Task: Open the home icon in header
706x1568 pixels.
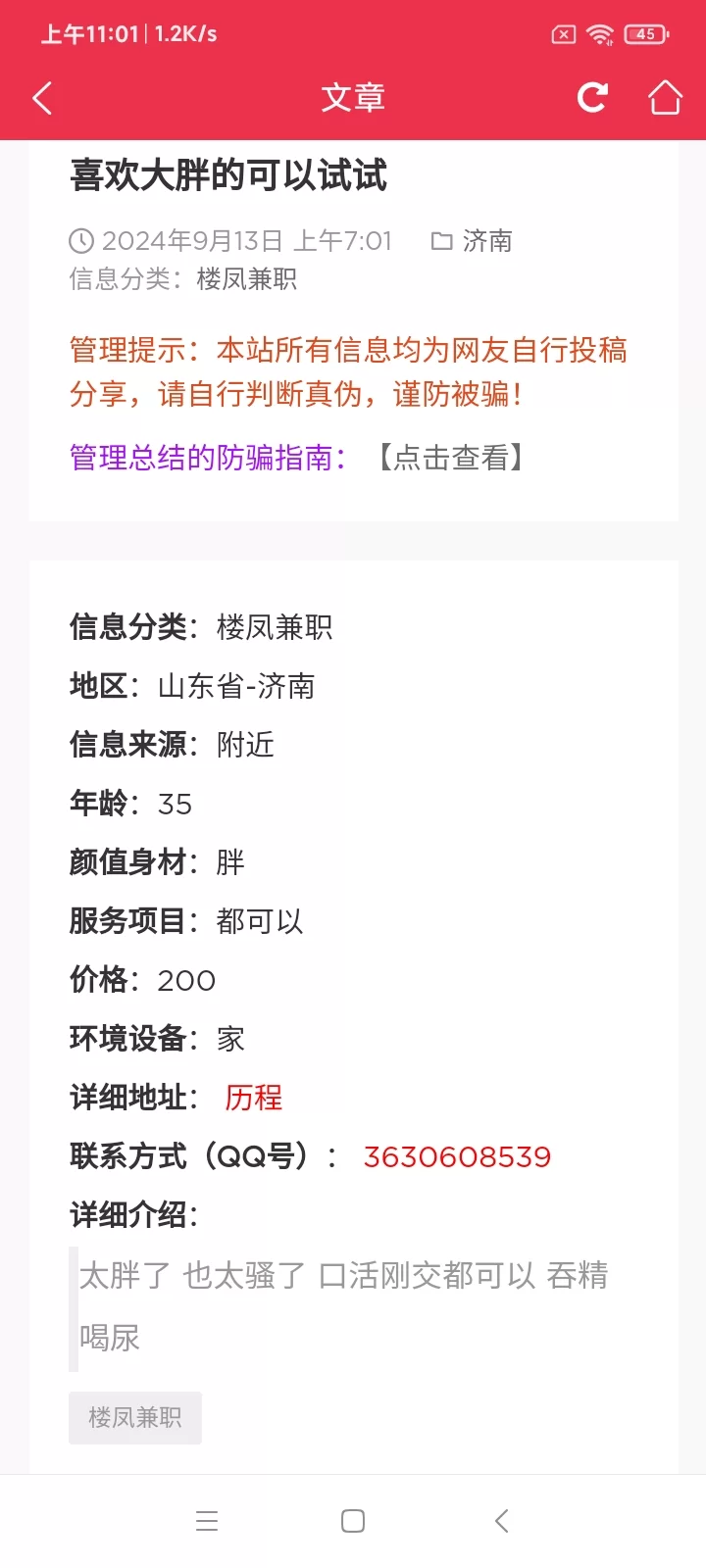Action: coord(665,97)
